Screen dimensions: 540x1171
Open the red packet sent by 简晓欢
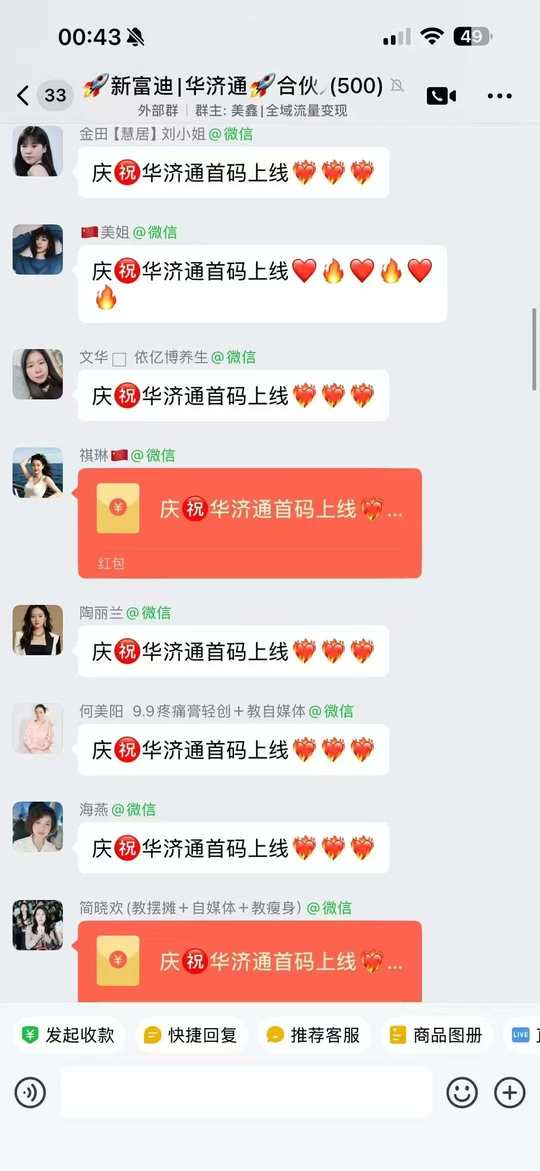coord(249,962)
